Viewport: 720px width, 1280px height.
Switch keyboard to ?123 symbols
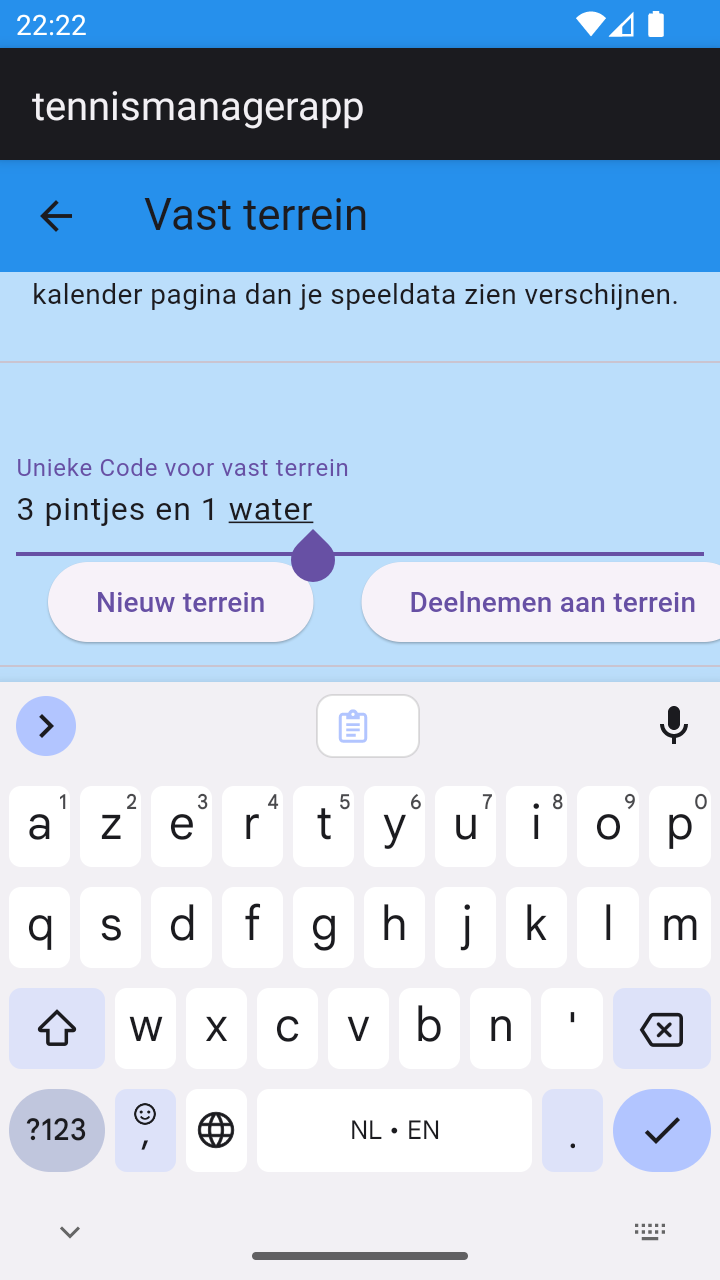[x=57, y=1130]
